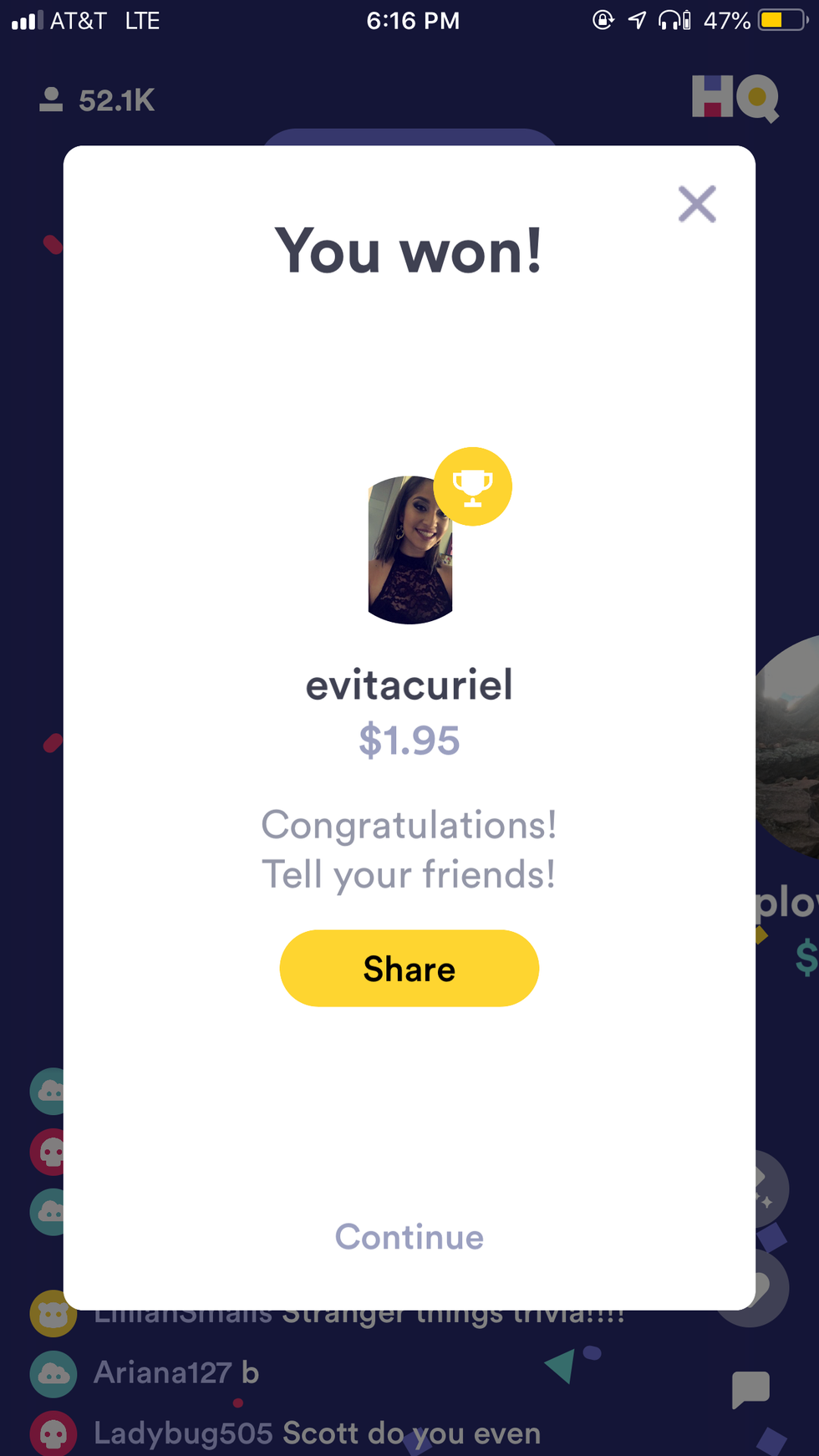This screenshot has width=819, height=1456.
Task: Close the You won dialog
Action: pos(697,204)
